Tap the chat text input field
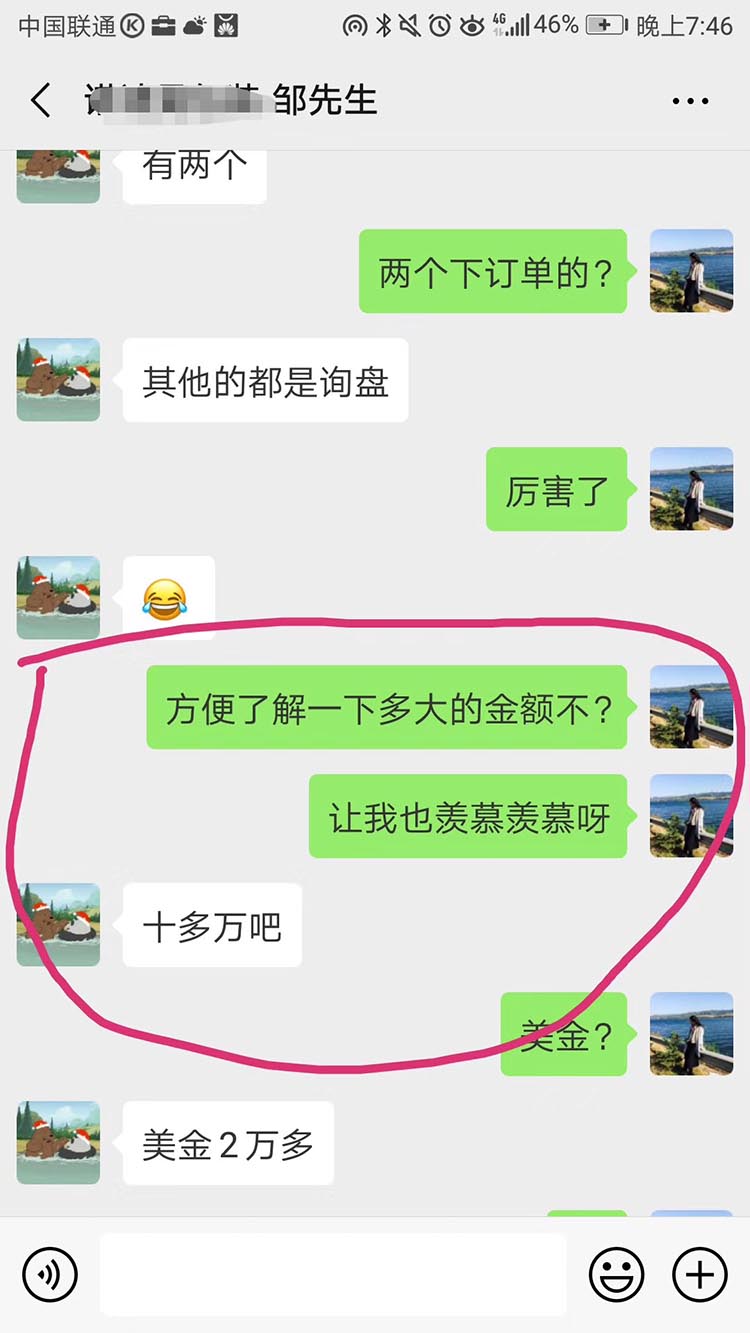Screen dimensions: 750x1333 (x=335, y=1275)
